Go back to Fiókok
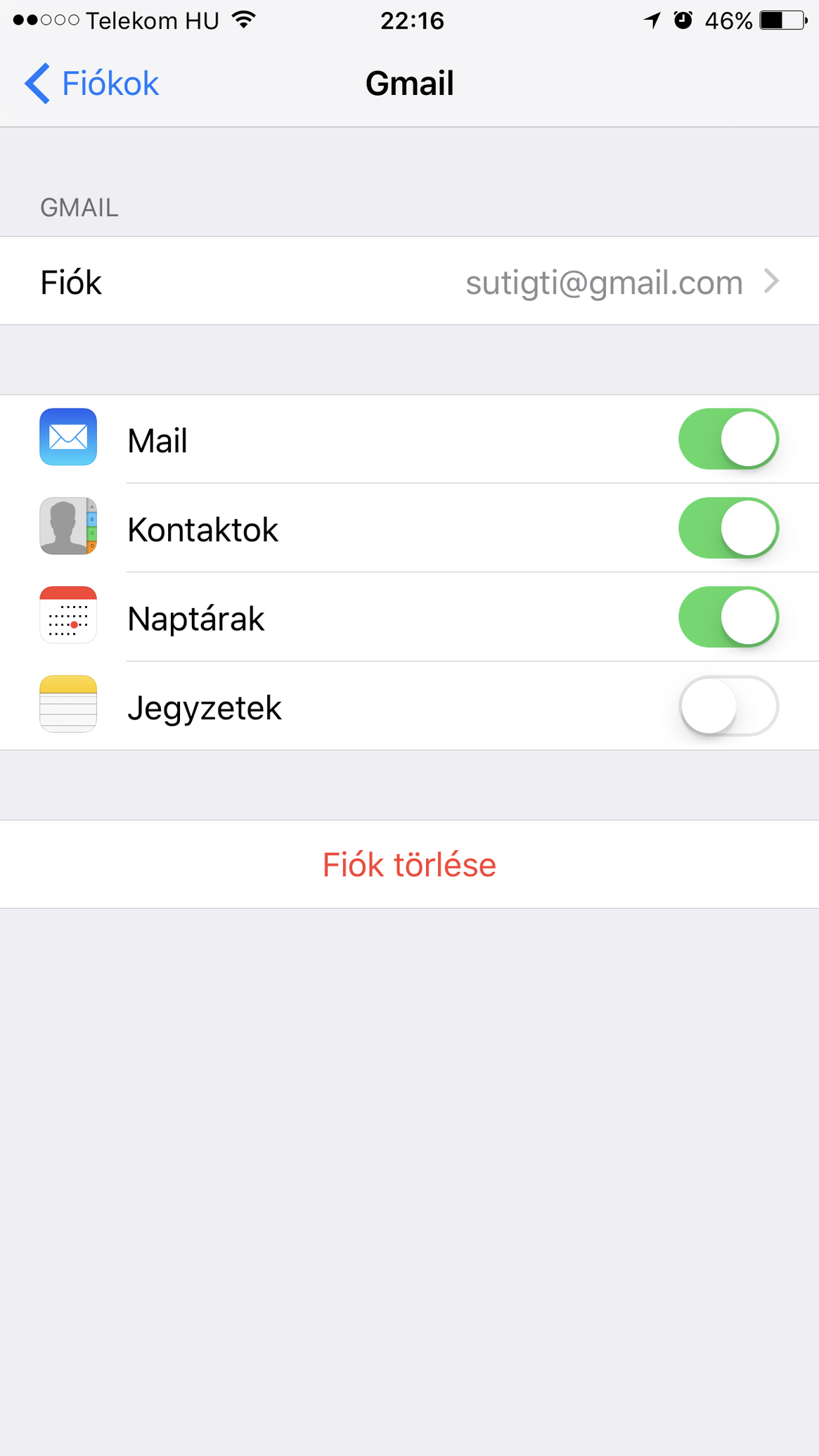Viewport: 819px width, 1456px height. point(92,84)
